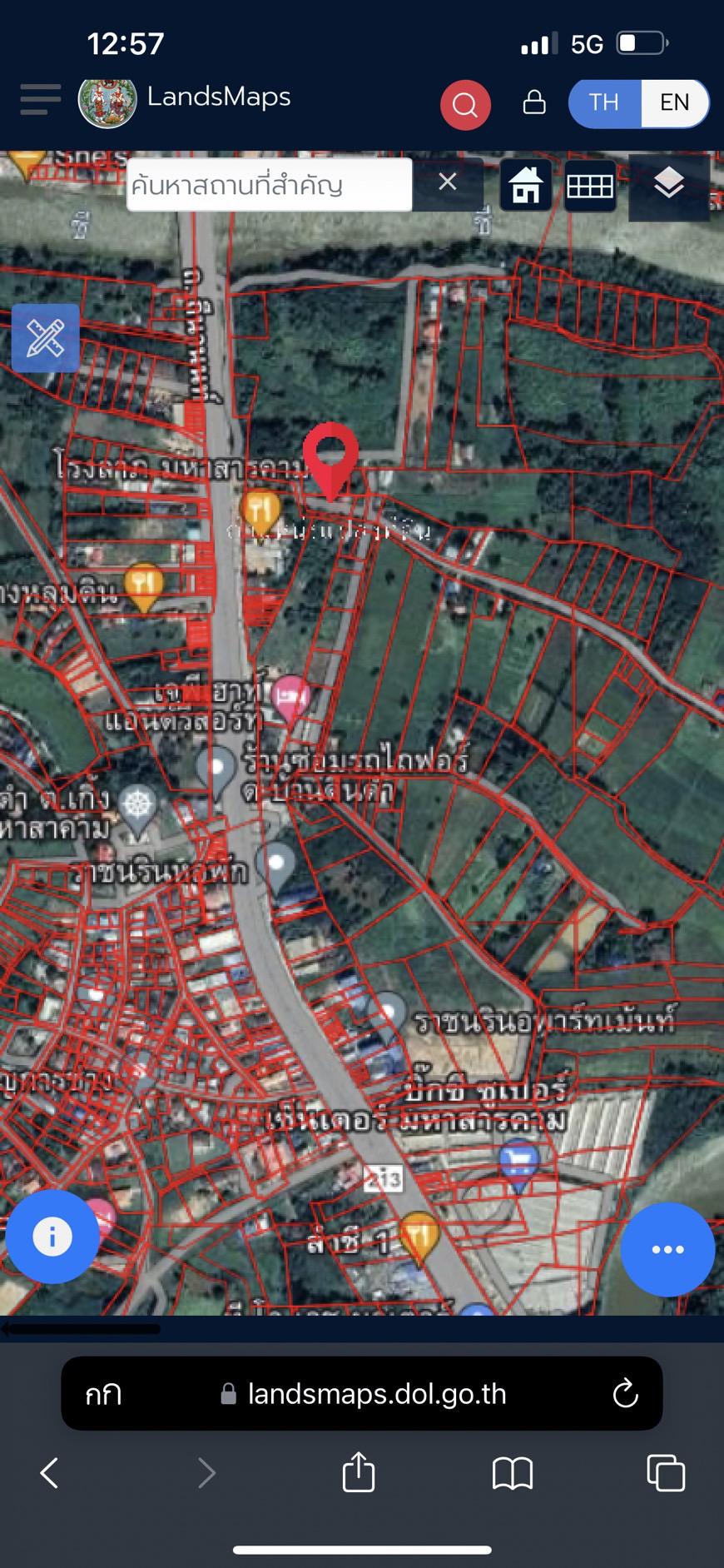
Task: Show open browser tabs
Action: [x=666, y=1472]
